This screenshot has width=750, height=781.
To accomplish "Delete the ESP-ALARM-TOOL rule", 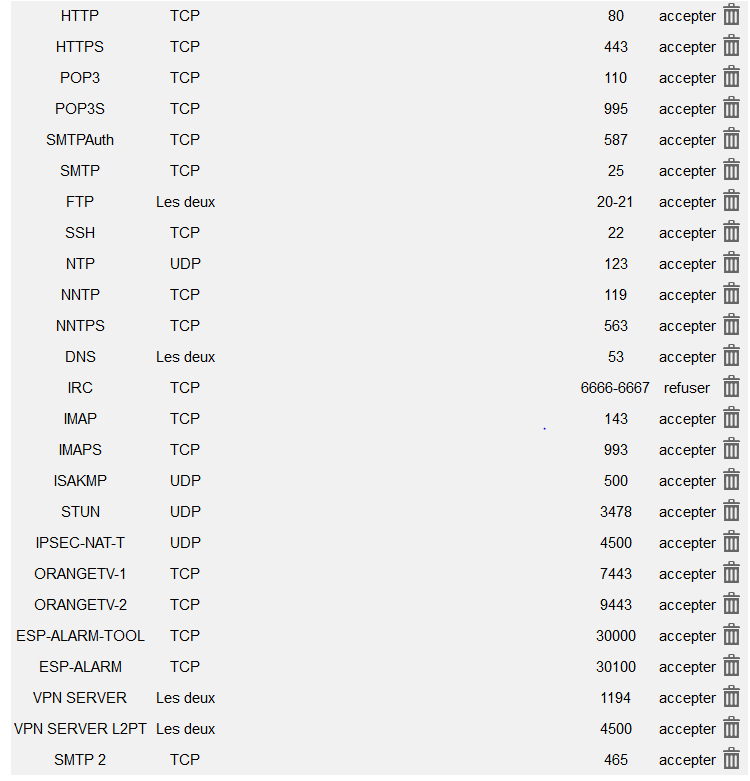I will [731, 636].
